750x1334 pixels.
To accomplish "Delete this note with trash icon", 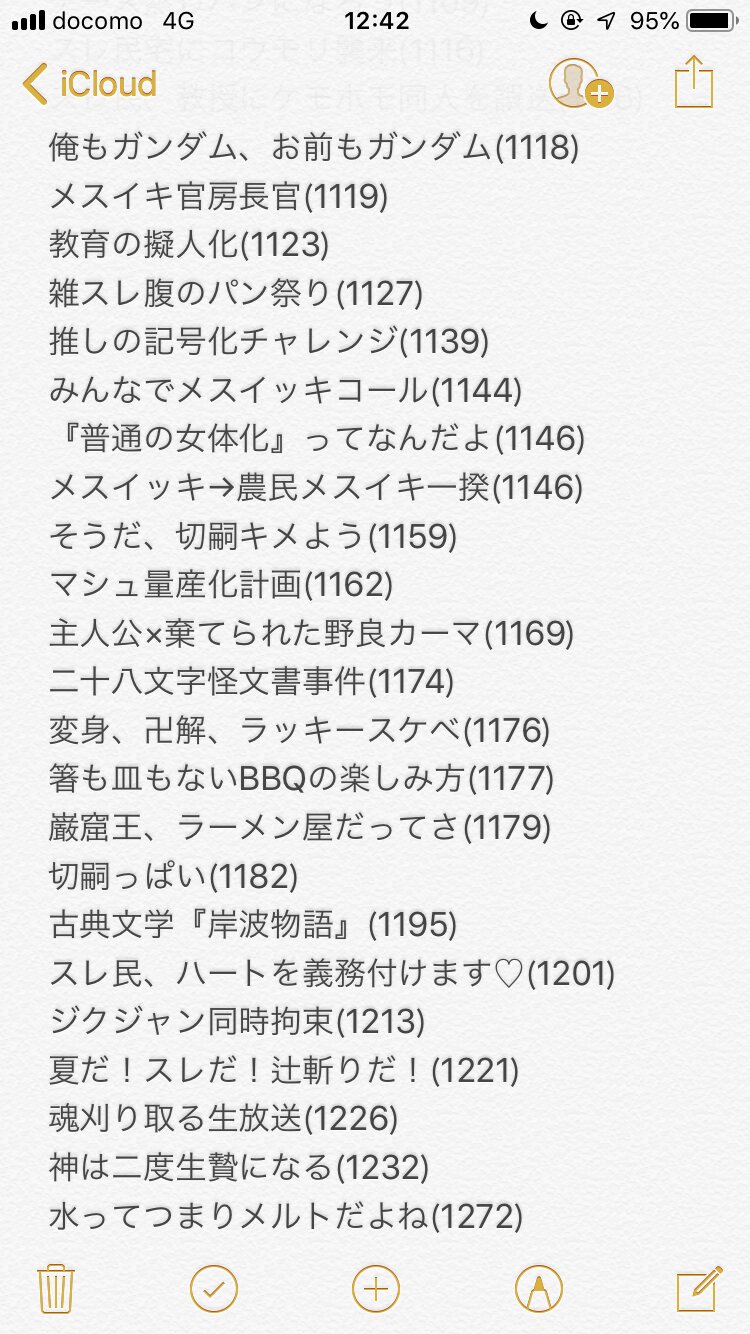I will (x=55, y=1288).
